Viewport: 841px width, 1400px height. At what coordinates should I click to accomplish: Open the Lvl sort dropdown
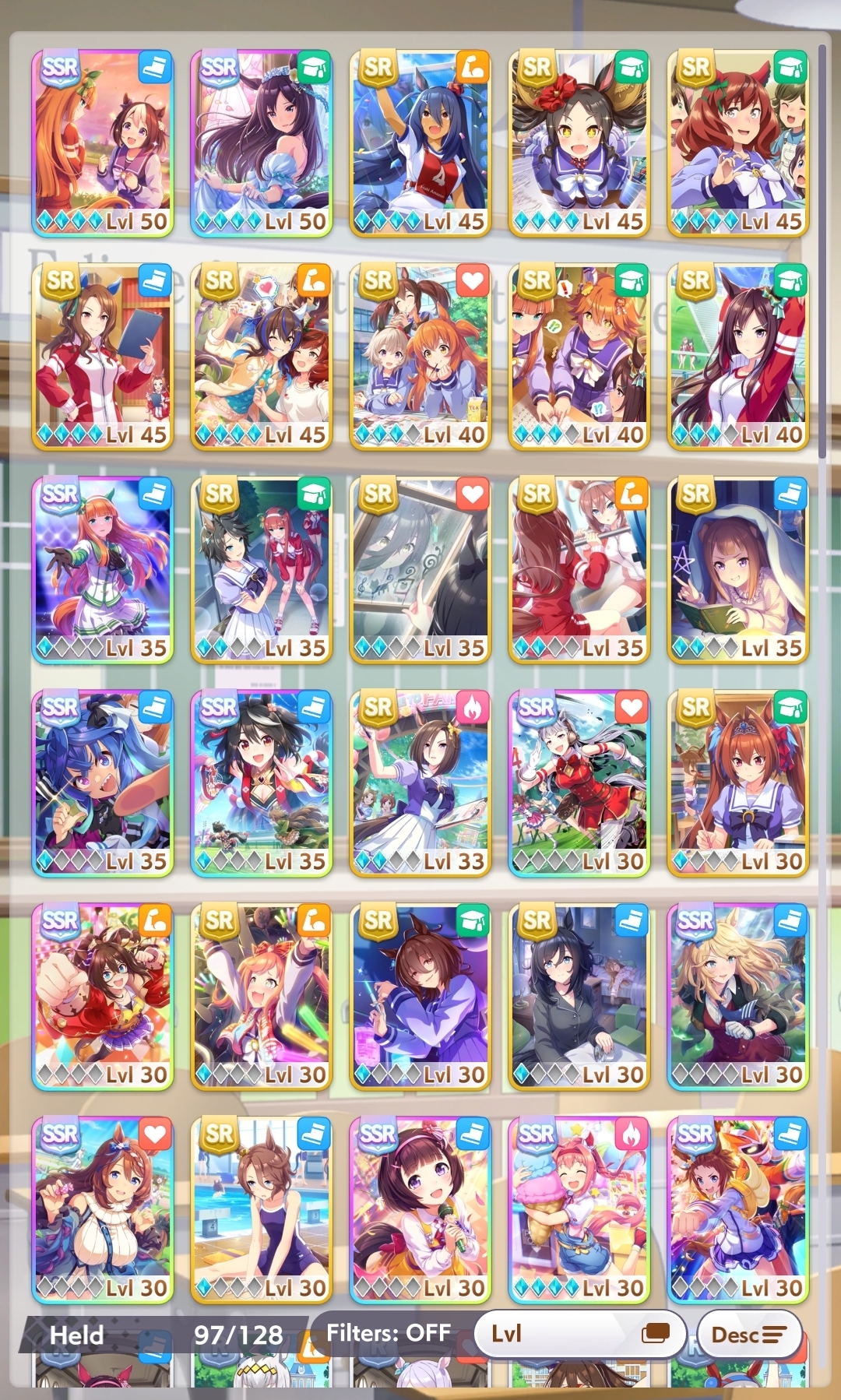(x=579, y=1334)
